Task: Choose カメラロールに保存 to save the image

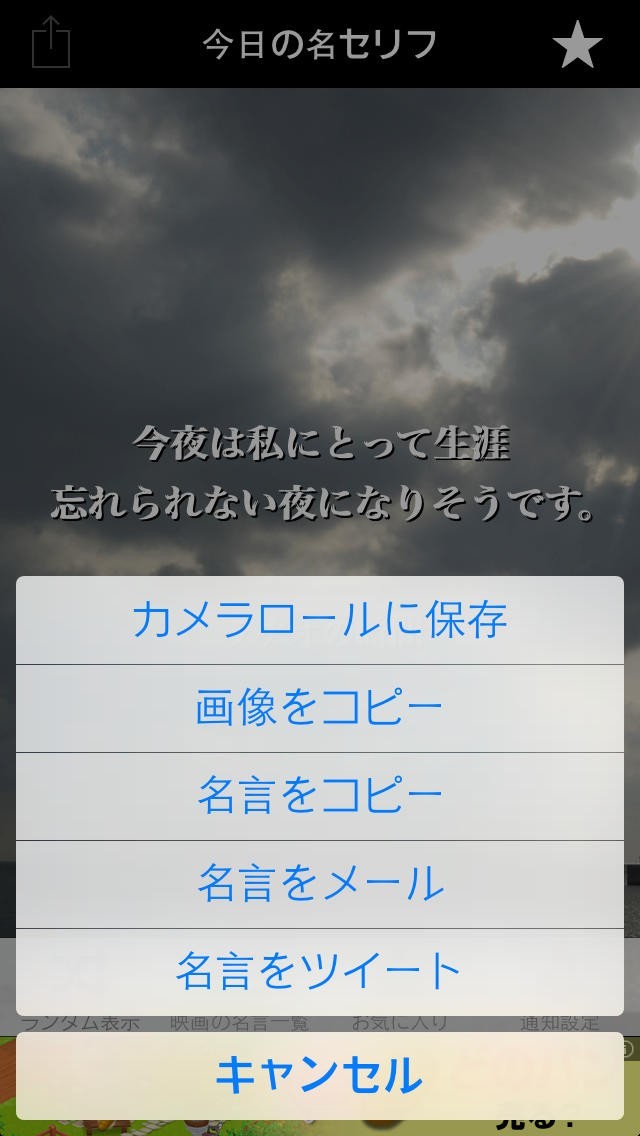Action: [320, 620]
